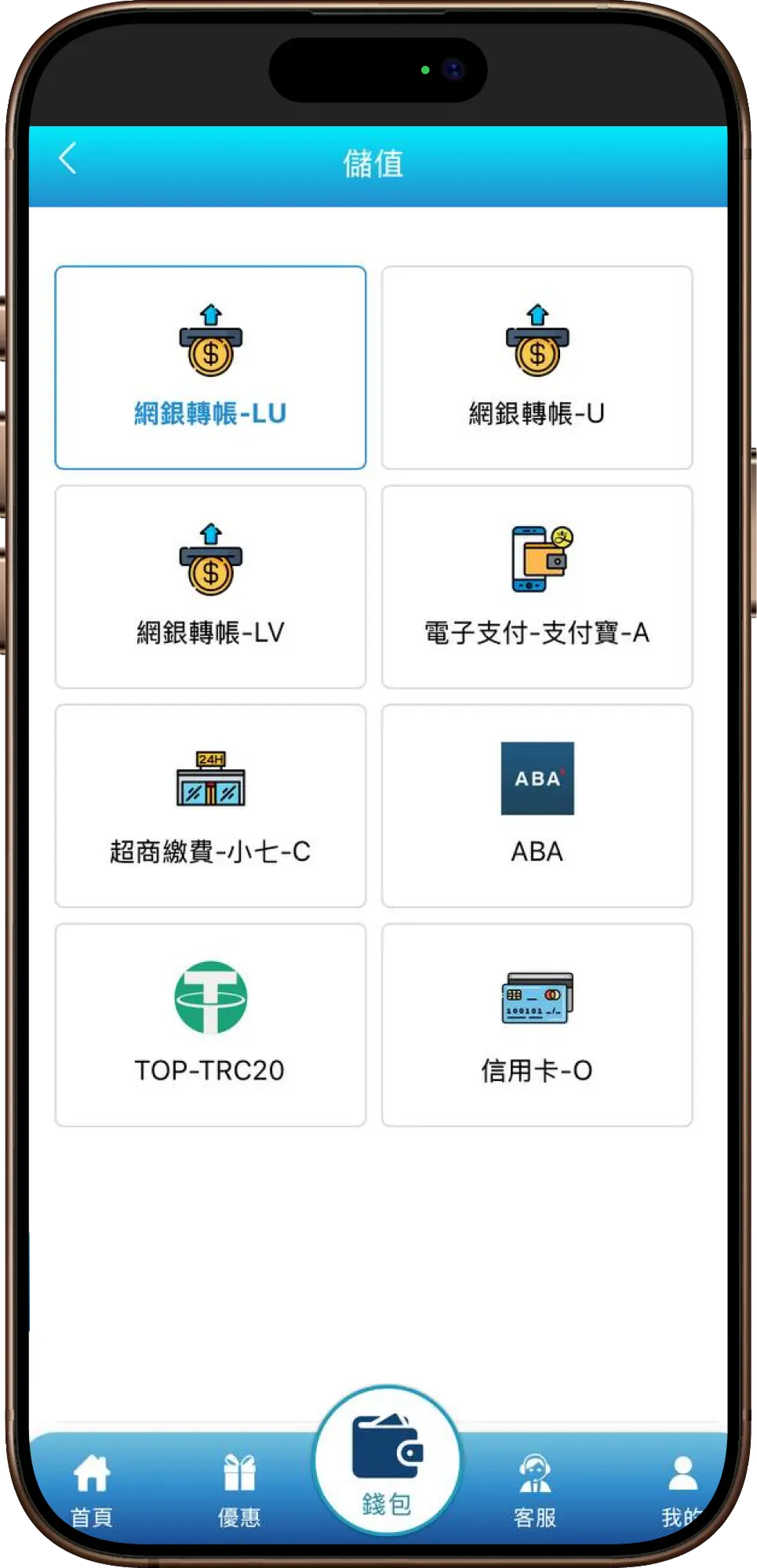This screenshot has height=1568, width=757.
Task: Select the 超商繳費-小七-C store icon
Action: click(x=209, y=779)
